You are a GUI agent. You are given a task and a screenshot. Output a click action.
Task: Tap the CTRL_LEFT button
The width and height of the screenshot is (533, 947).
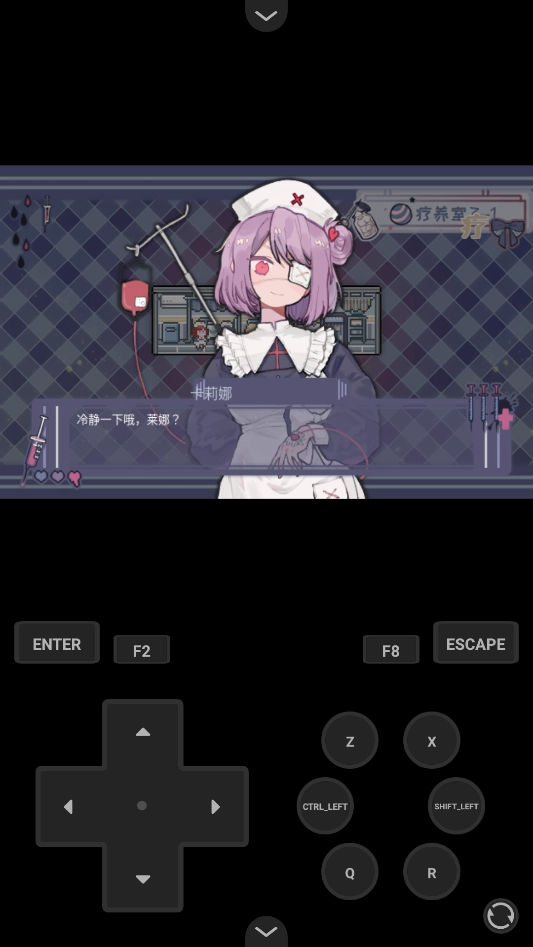pos(325,806)
